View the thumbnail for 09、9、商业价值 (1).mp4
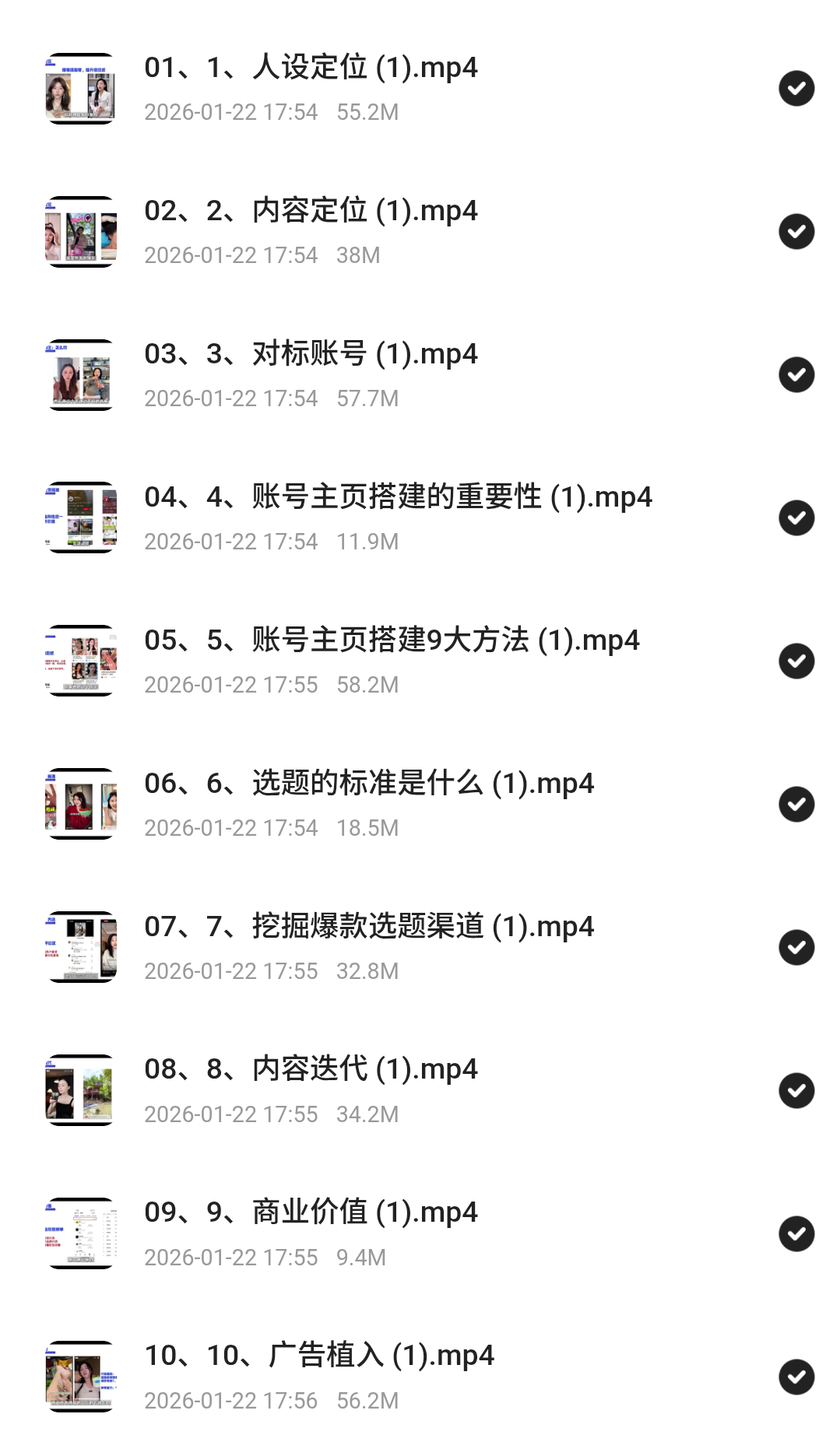Screen dimensions: 840x1456 pos(81,1233)
